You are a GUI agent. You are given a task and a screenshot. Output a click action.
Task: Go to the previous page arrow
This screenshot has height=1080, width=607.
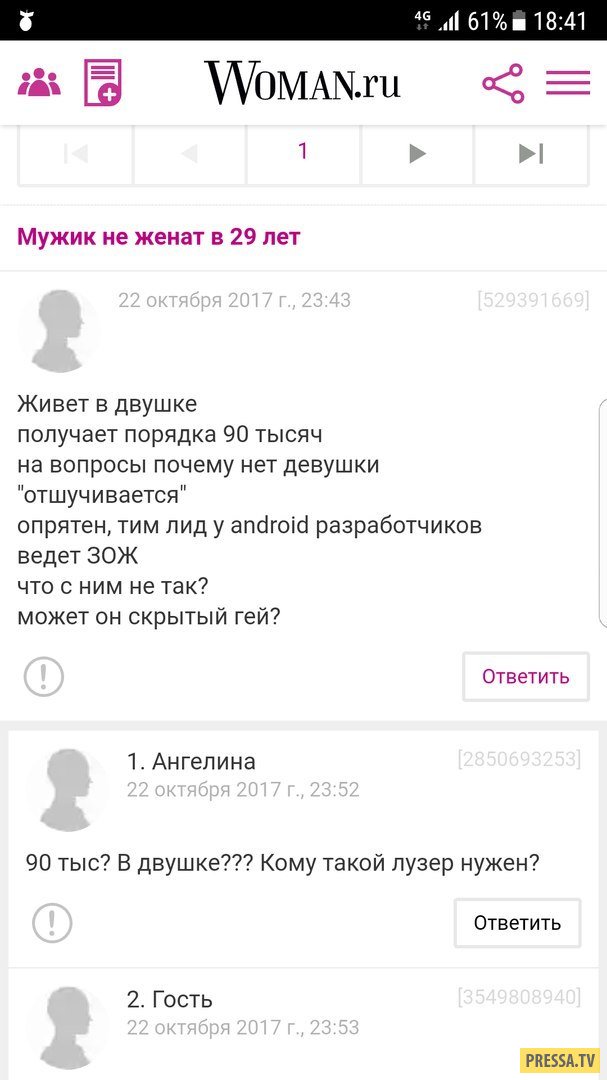[189, 153]
